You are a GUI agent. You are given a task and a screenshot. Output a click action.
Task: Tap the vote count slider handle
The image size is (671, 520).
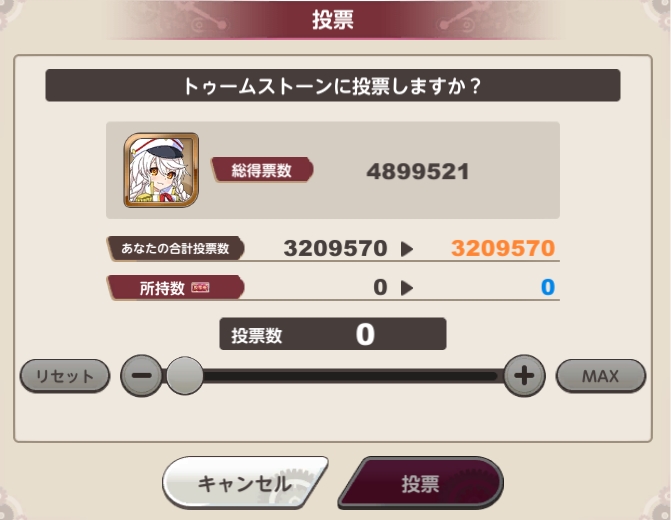[183, 377]
